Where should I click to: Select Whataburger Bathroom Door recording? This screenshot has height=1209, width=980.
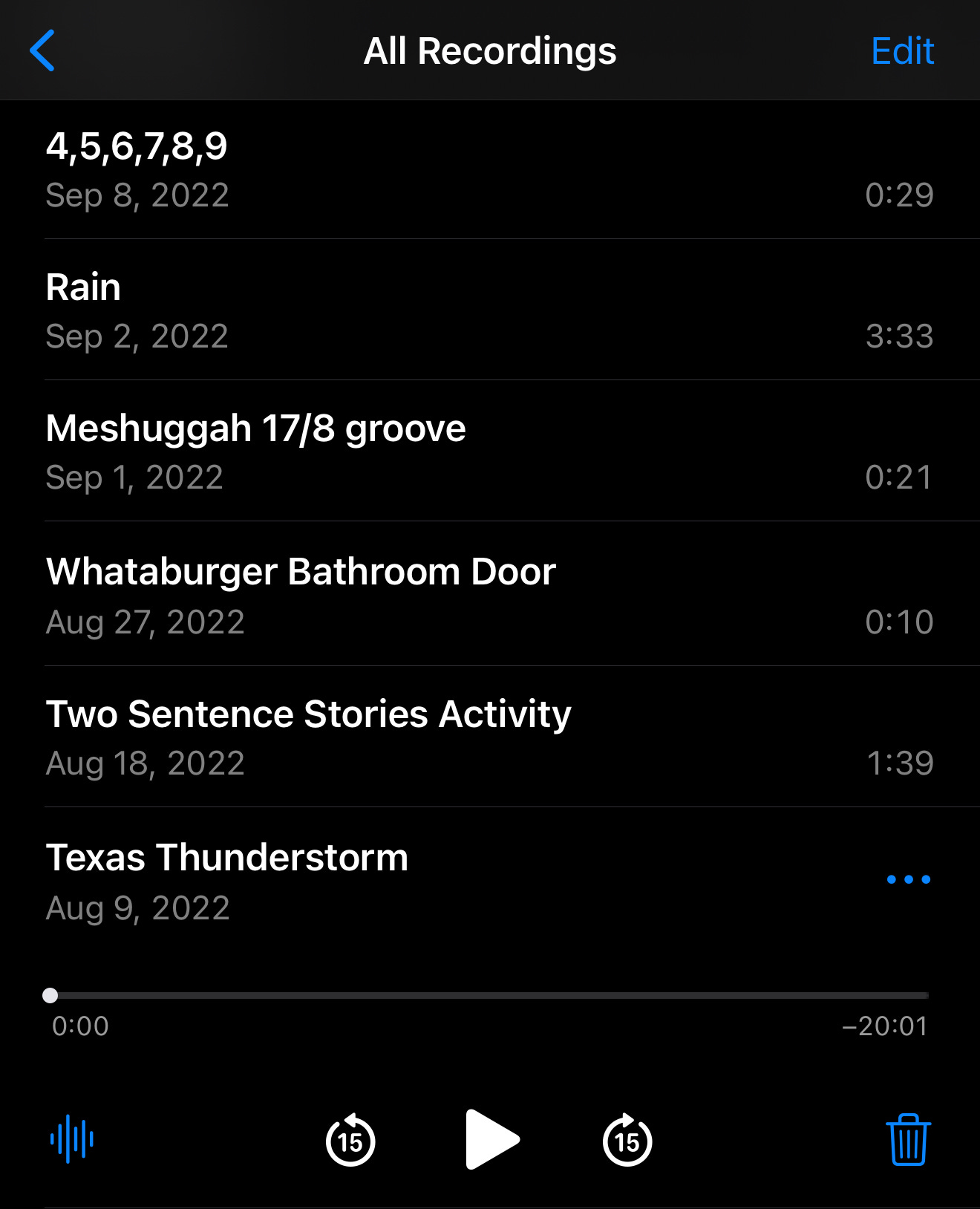[x=490, y=595]
